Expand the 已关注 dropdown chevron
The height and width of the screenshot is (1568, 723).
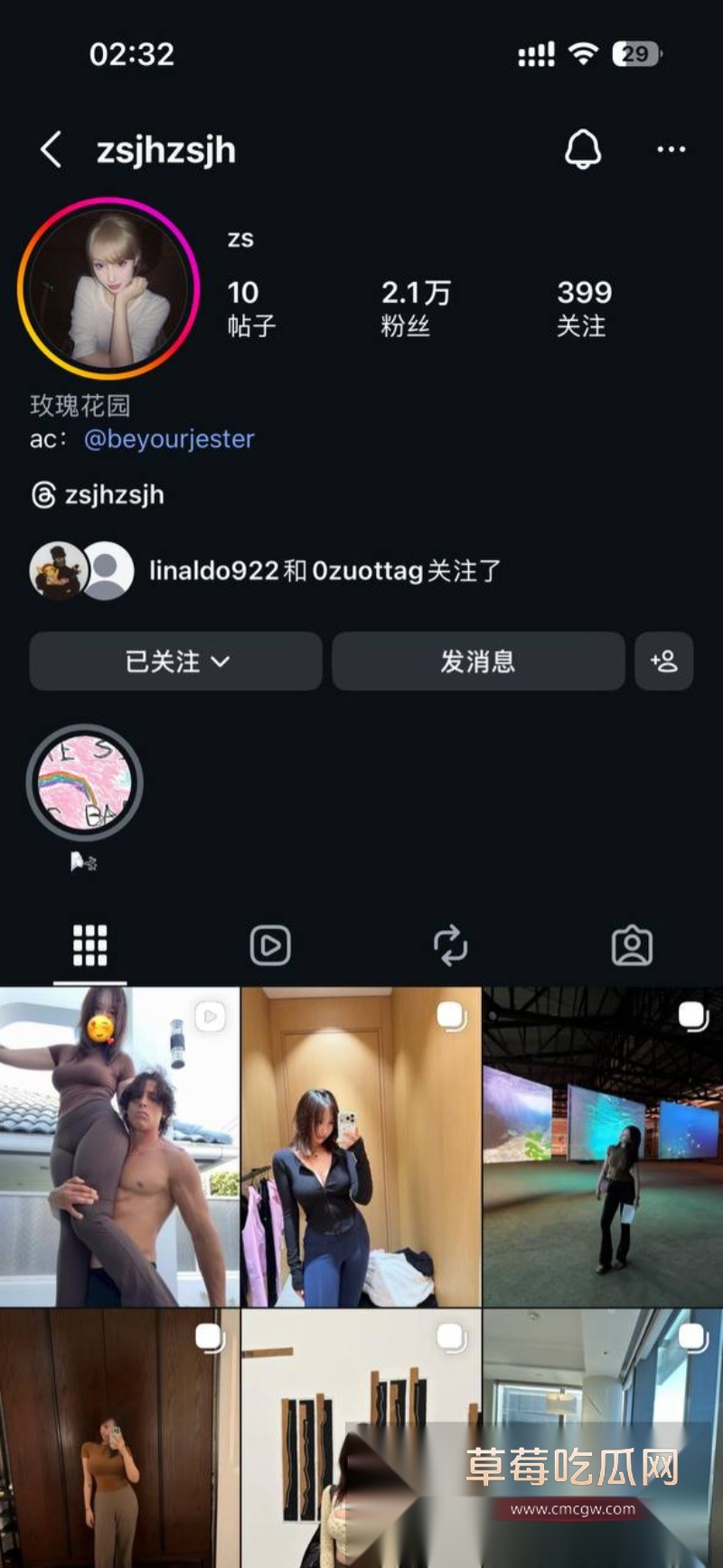point(221,662)
